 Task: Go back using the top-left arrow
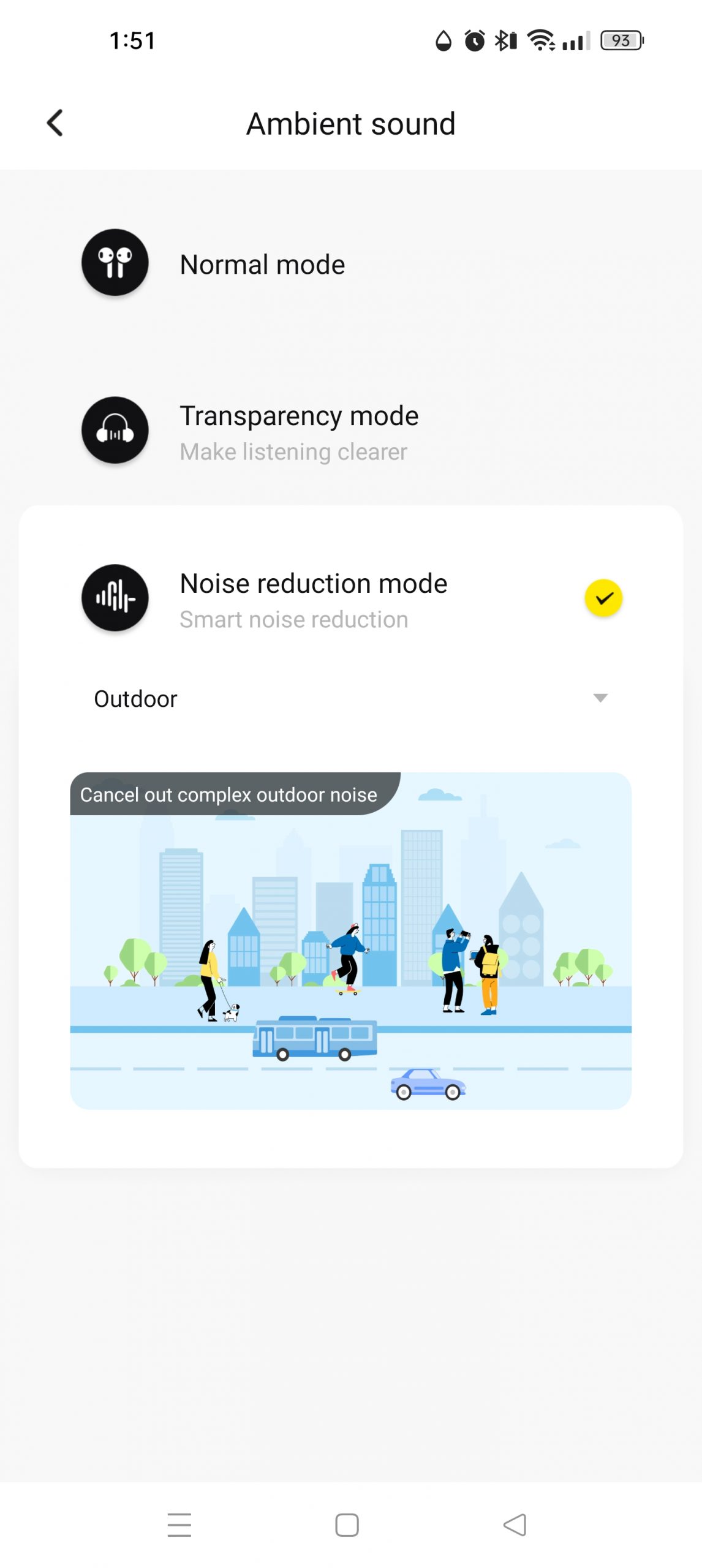tap(55, 123)
